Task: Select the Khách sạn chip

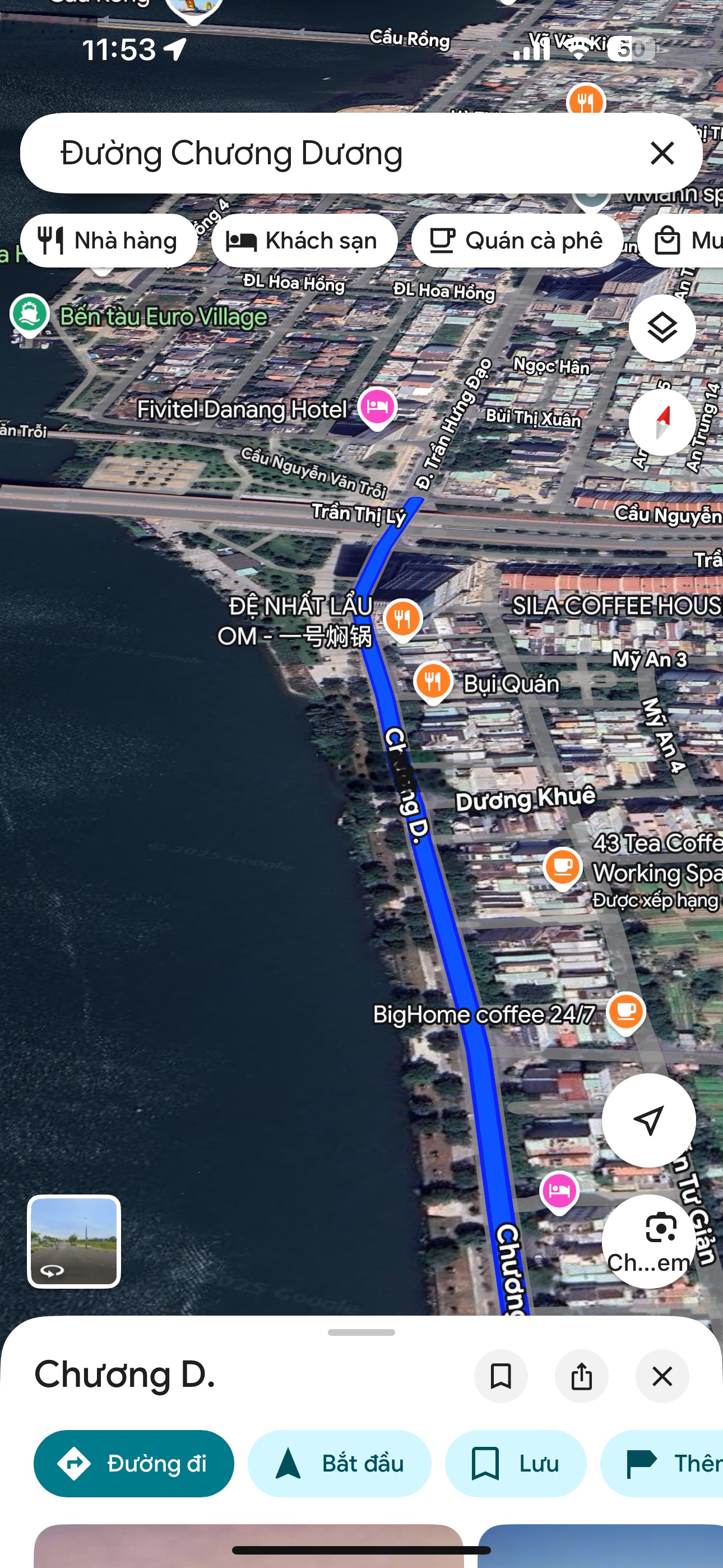Action: click(304, 241)
